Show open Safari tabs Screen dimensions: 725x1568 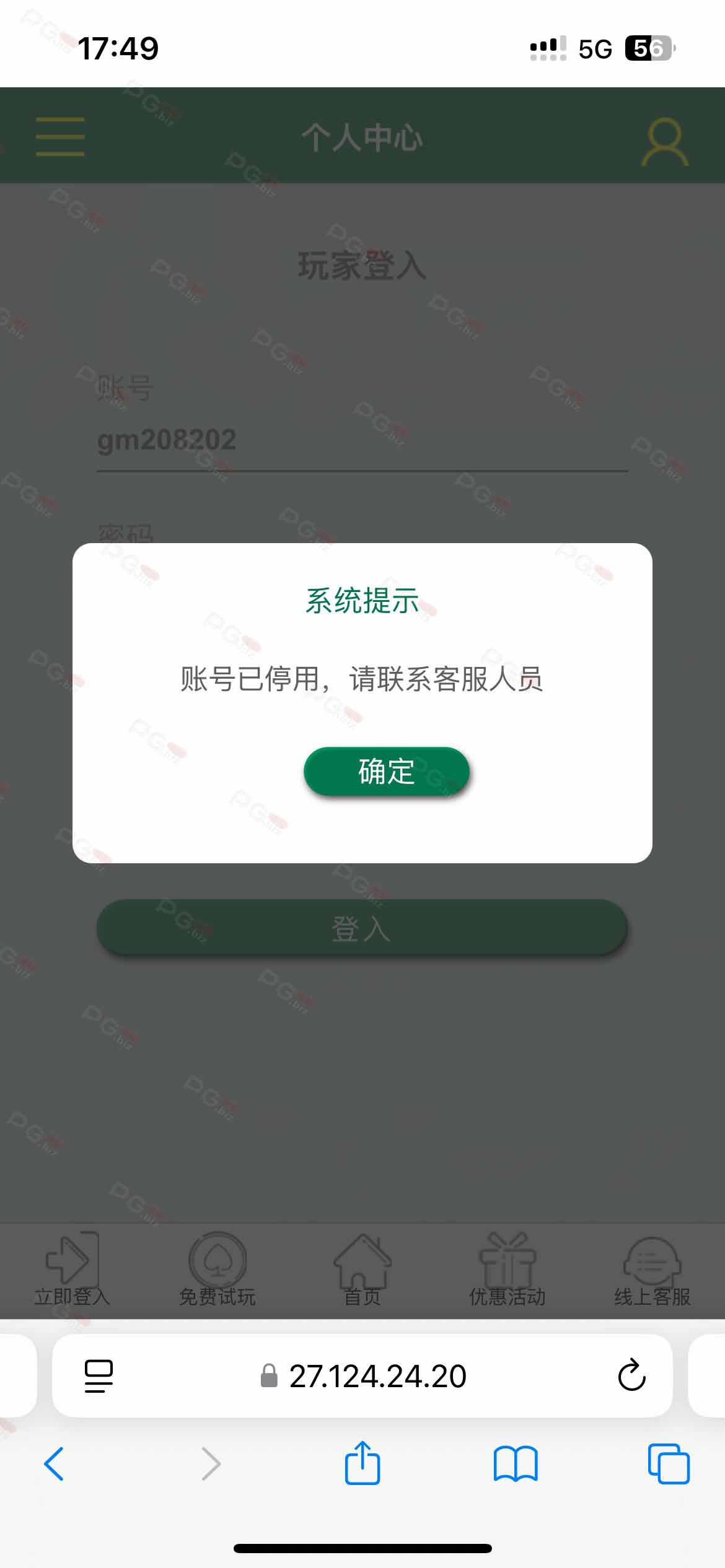tap(668, 1464)
